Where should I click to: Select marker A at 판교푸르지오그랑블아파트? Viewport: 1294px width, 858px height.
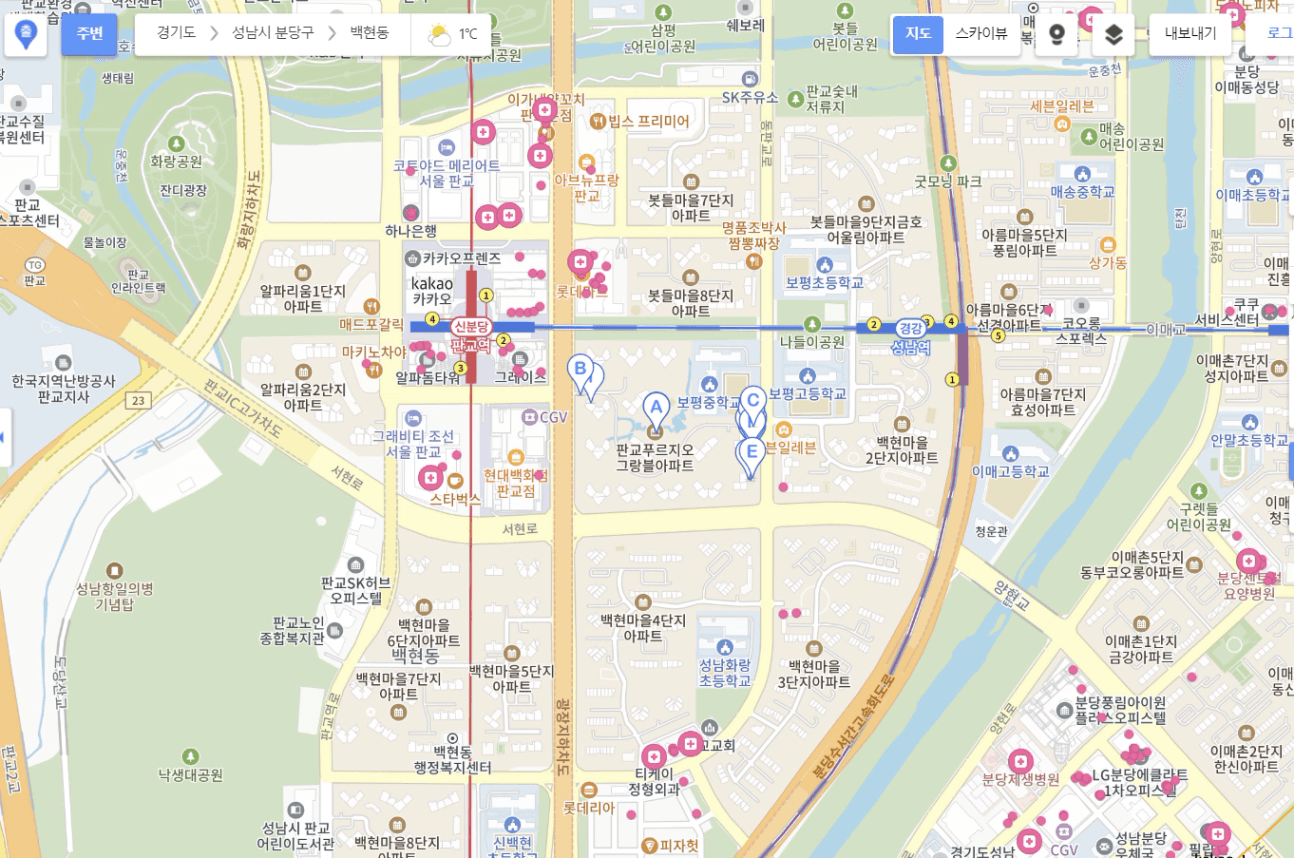[655, 407]
